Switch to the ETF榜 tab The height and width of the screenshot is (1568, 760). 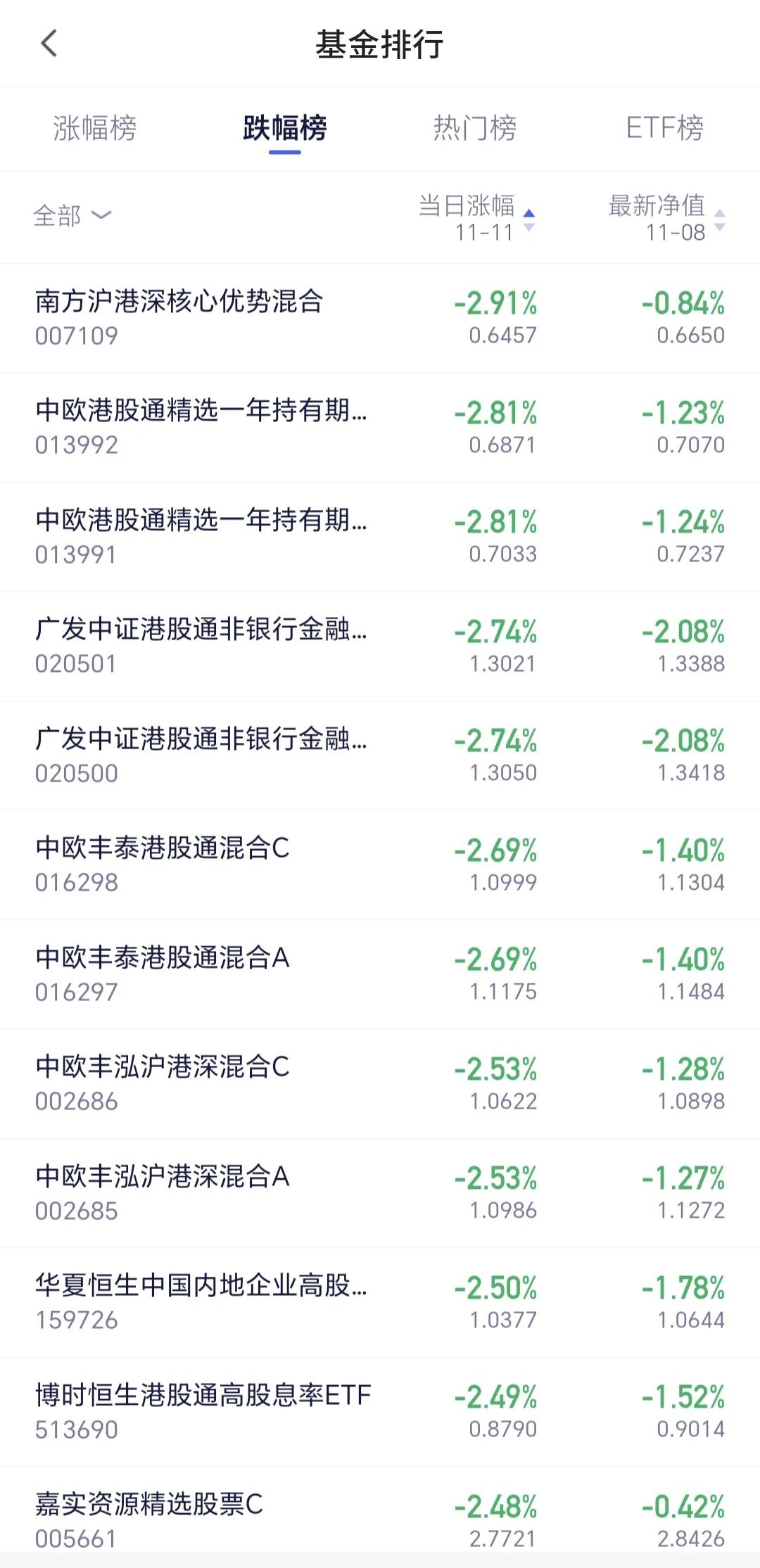click(665, 128)
